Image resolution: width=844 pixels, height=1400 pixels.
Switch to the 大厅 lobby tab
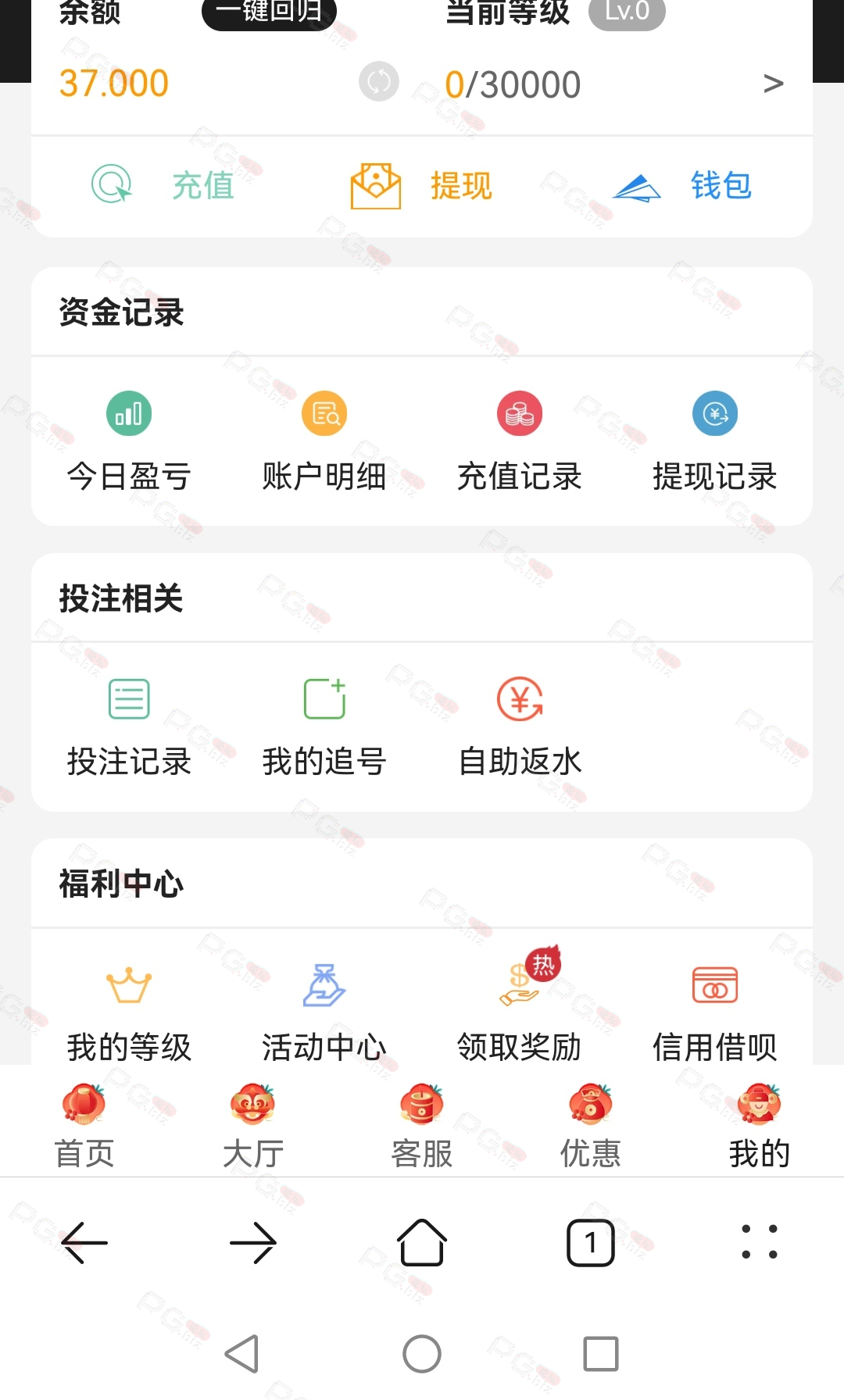pos(253,1126)
